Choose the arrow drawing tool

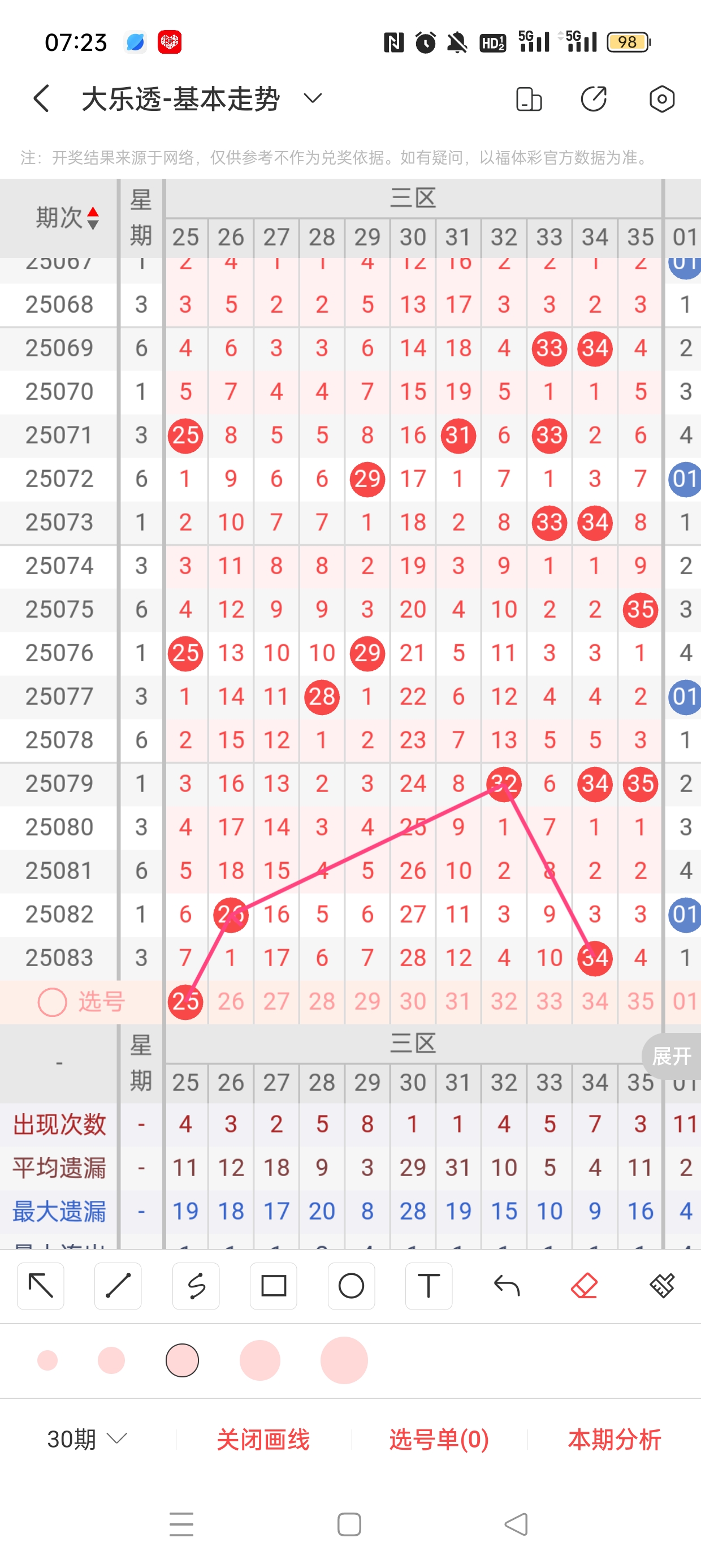click(41, 1286)
